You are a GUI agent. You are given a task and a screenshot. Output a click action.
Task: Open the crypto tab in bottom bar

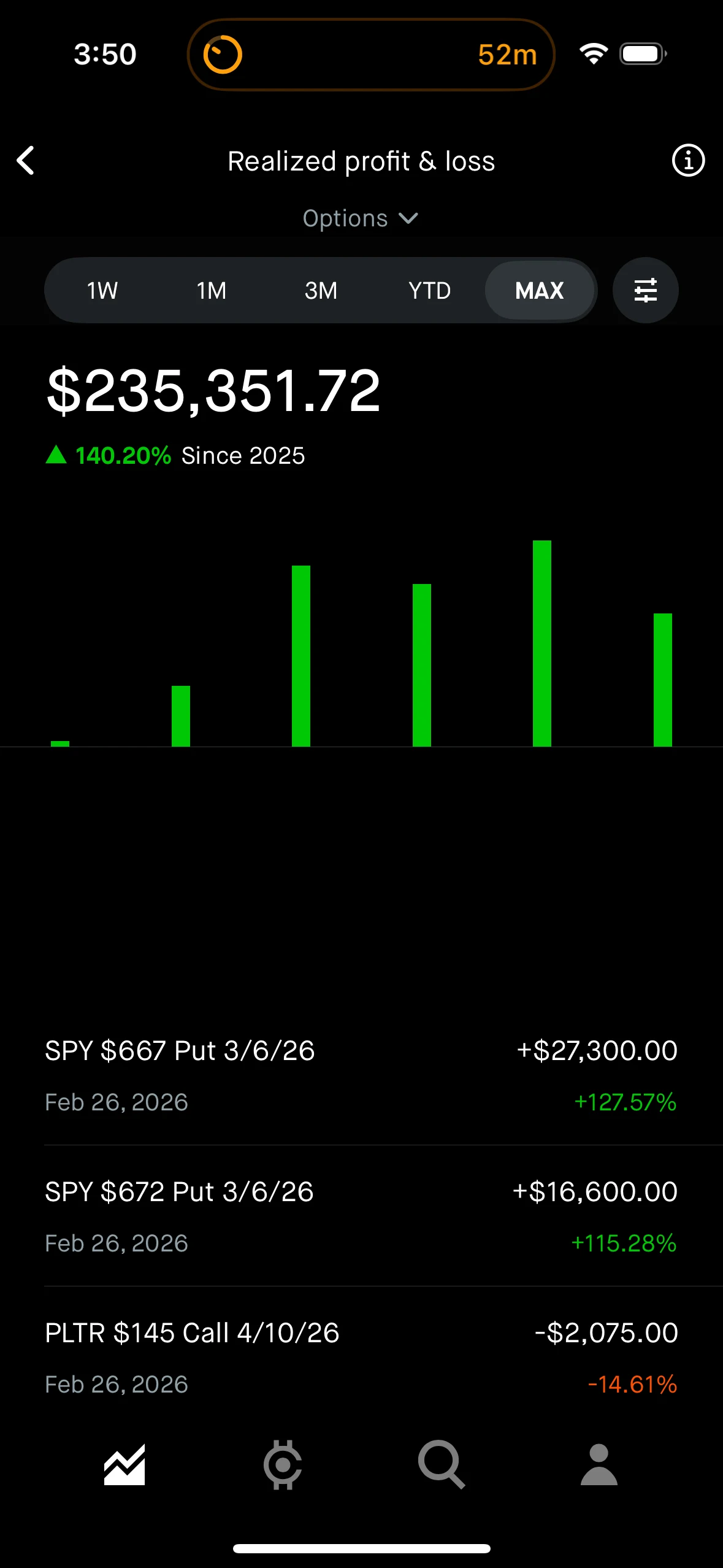pos(283,1465)
